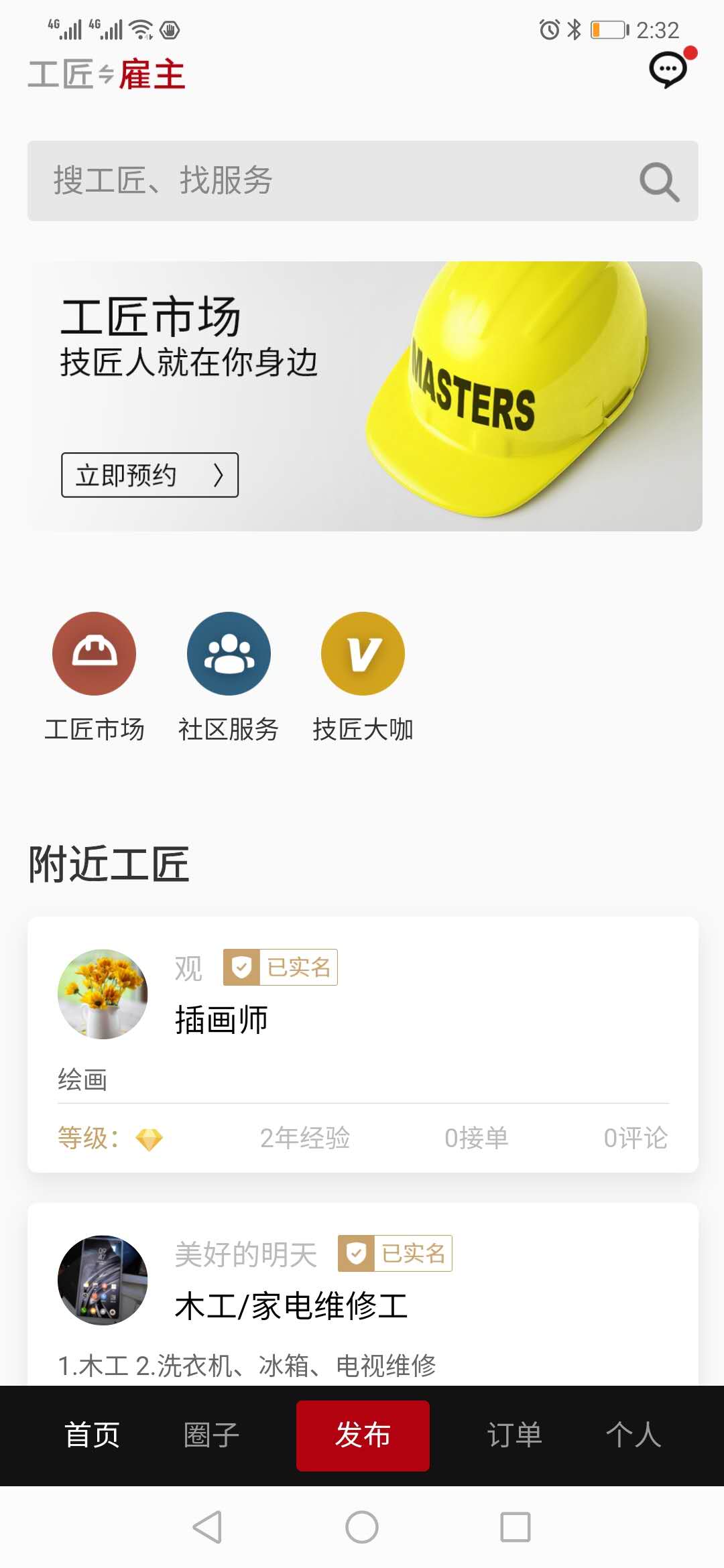The height and width of the screenshot is (1568, 724).
Task: Switch to the 个人 tab
Action: [x=633, y=1435]
